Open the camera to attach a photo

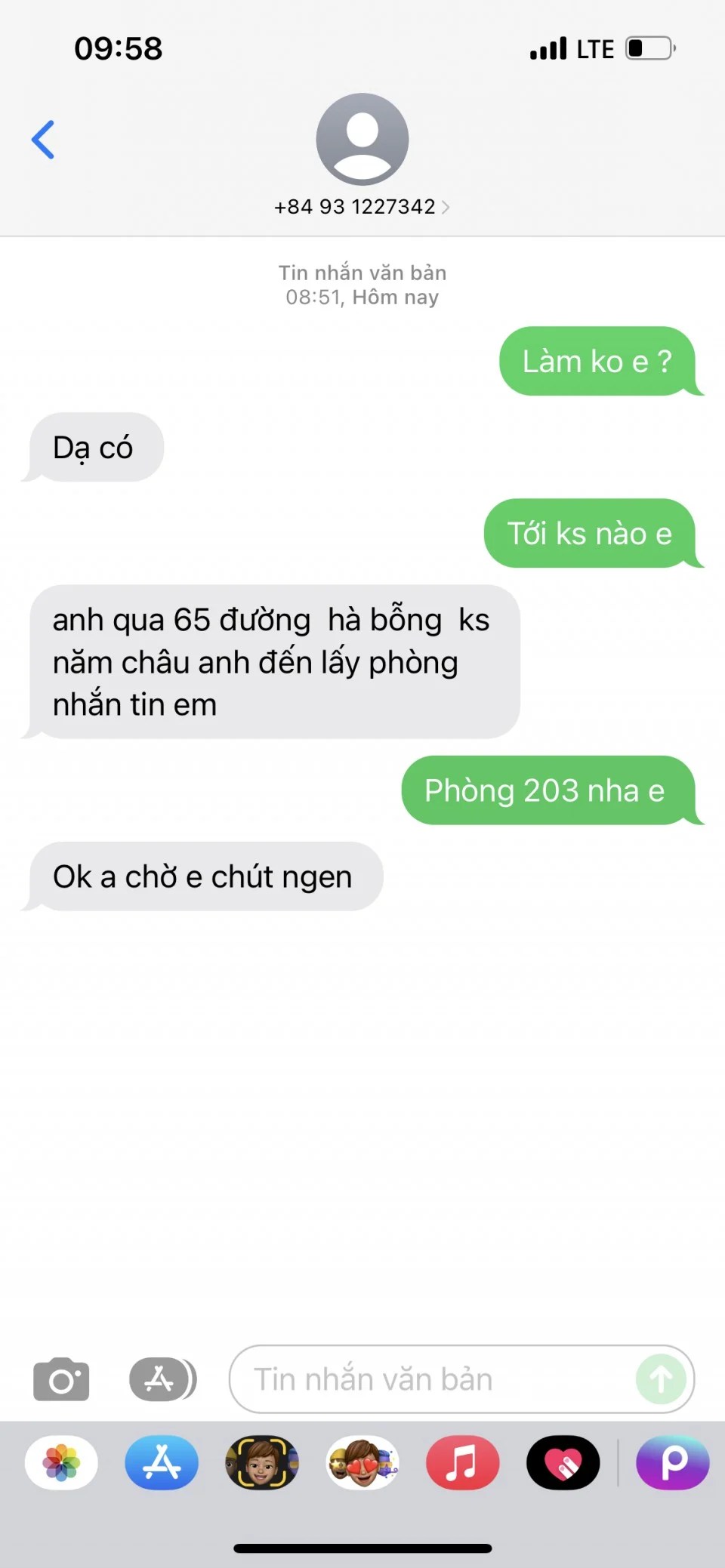click(61, 1379)
